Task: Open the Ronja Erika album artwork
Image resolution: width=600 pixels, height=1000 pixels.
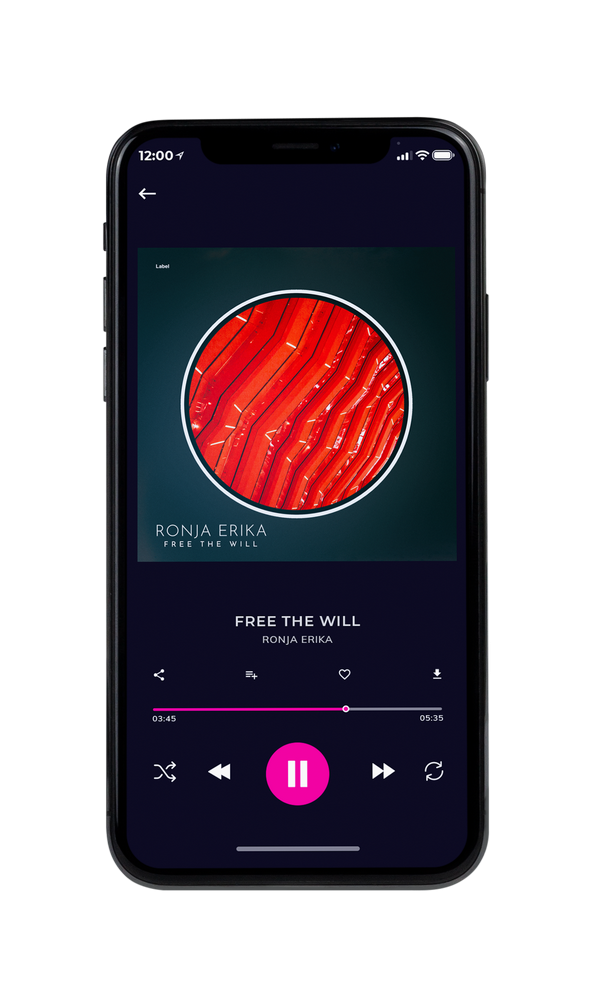Action: [x=297, y=404]
